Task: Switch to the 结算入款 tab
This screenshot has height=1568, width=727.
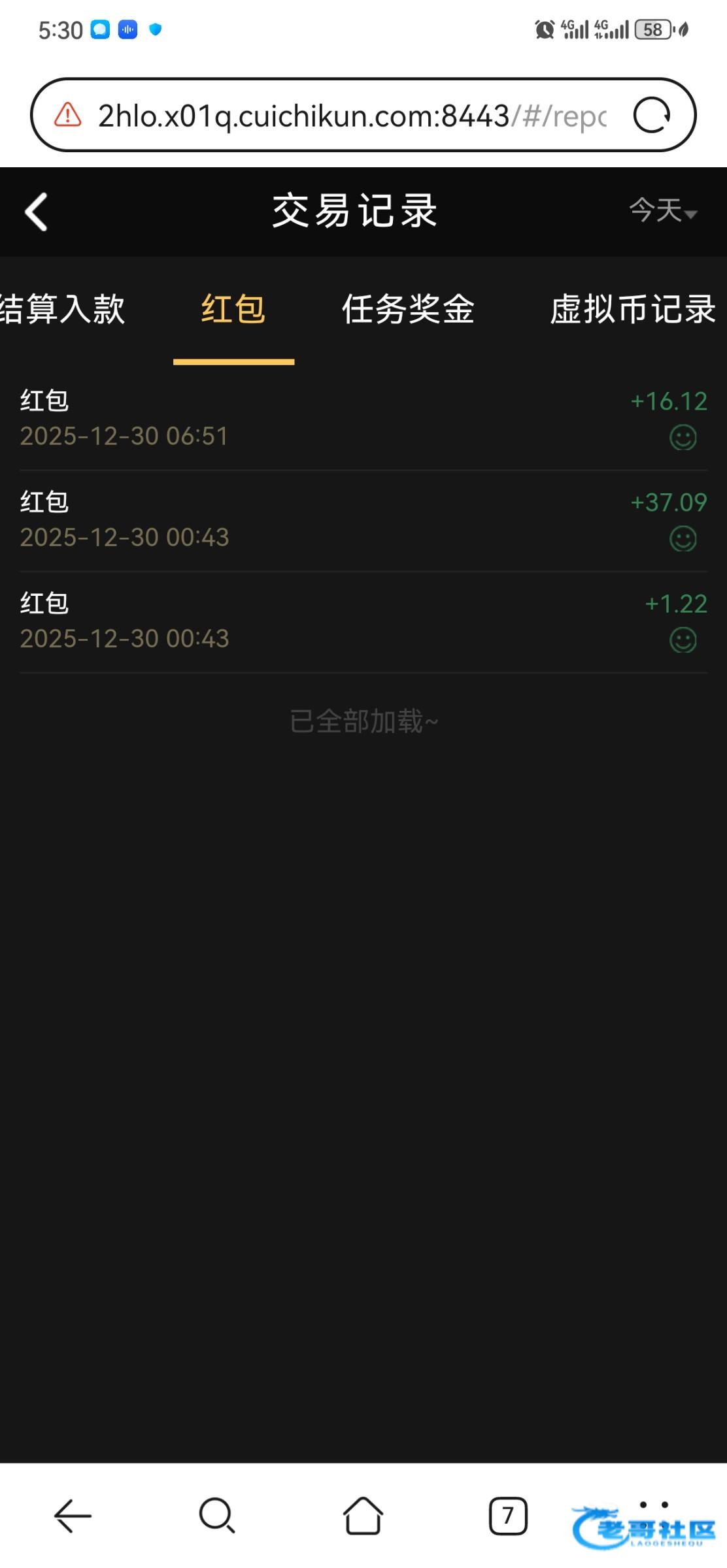Action: (x=62, y=309)
